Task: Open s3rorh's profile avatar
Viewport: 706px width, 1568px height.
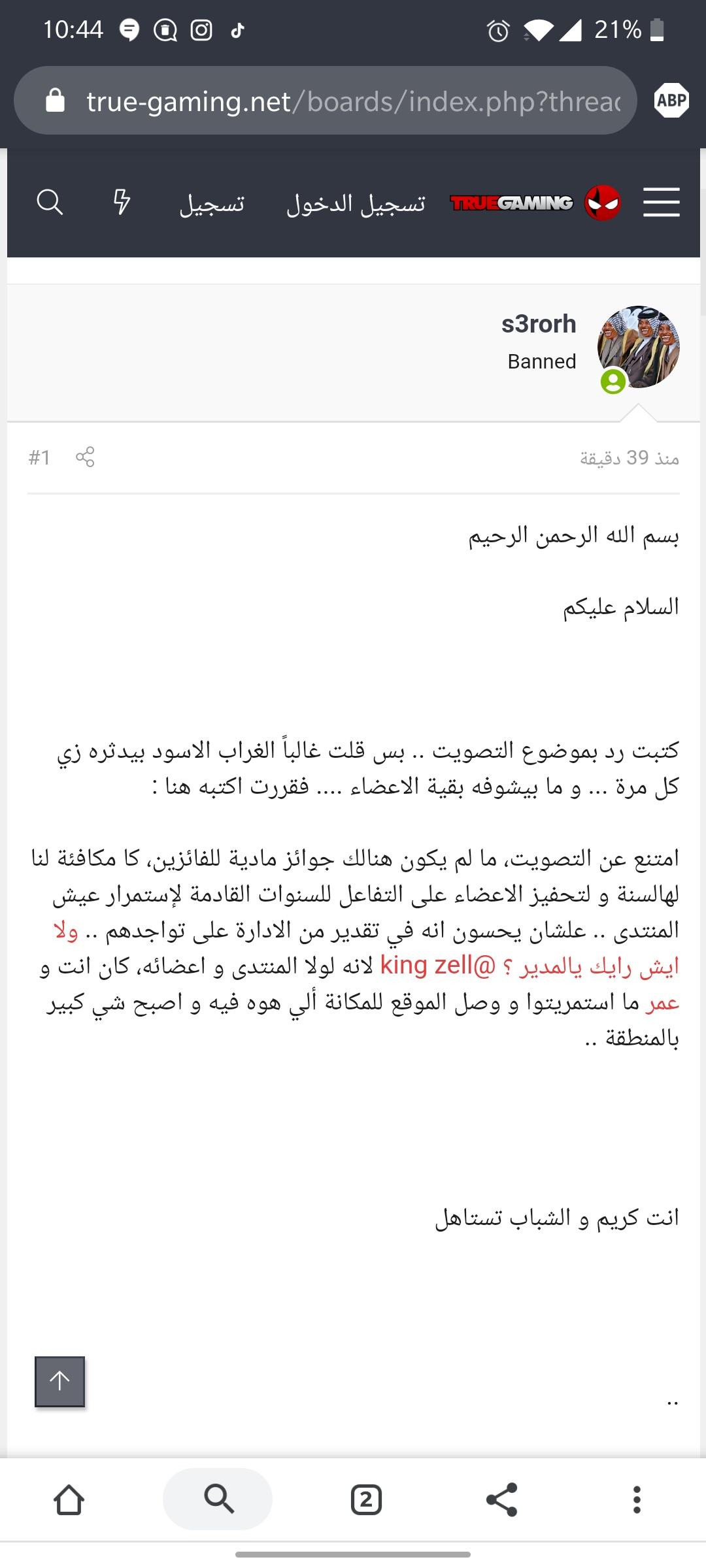Action: point(638,347)
